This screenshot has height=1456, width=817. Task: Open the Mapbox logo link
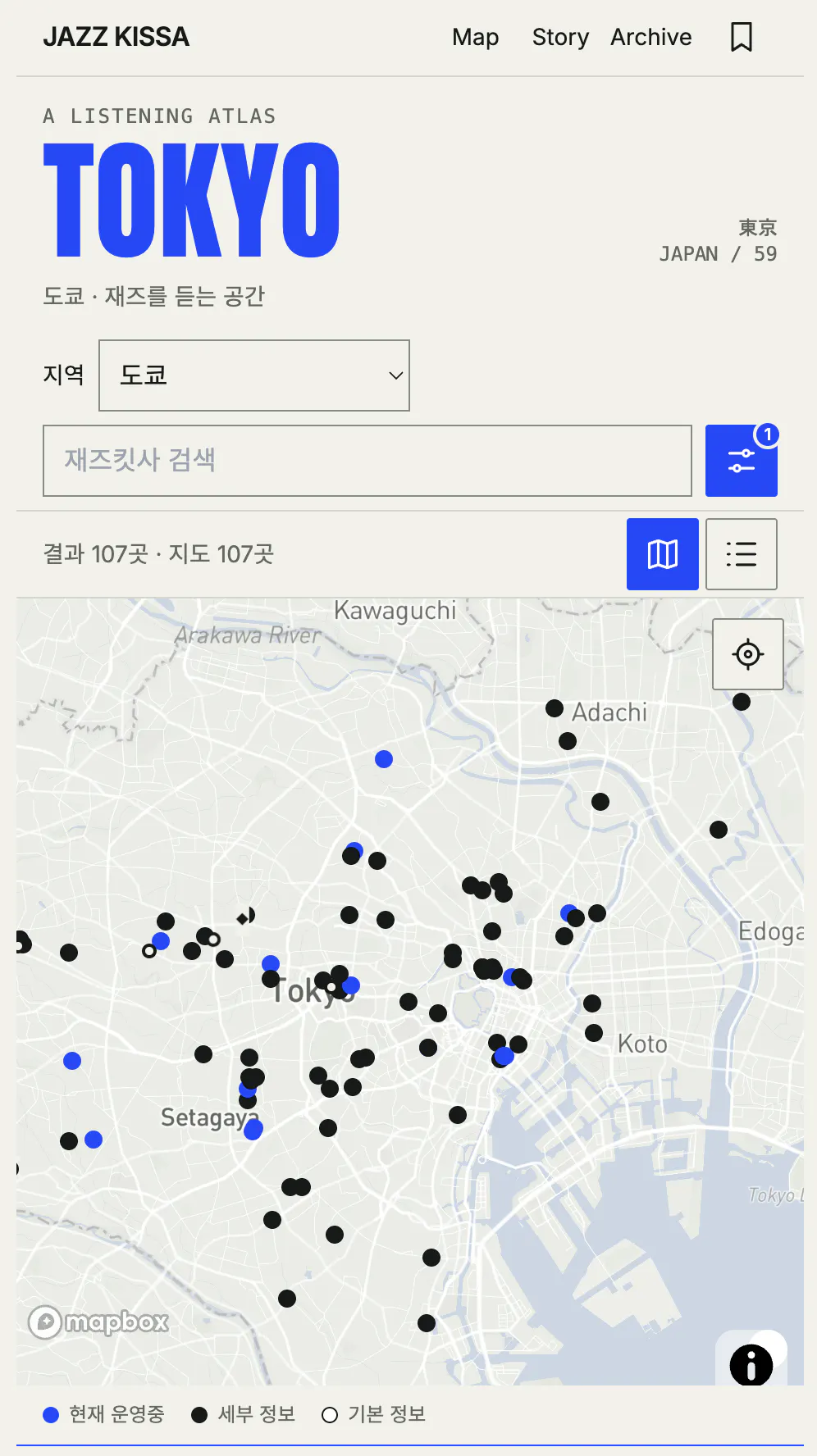[98, 1322]
